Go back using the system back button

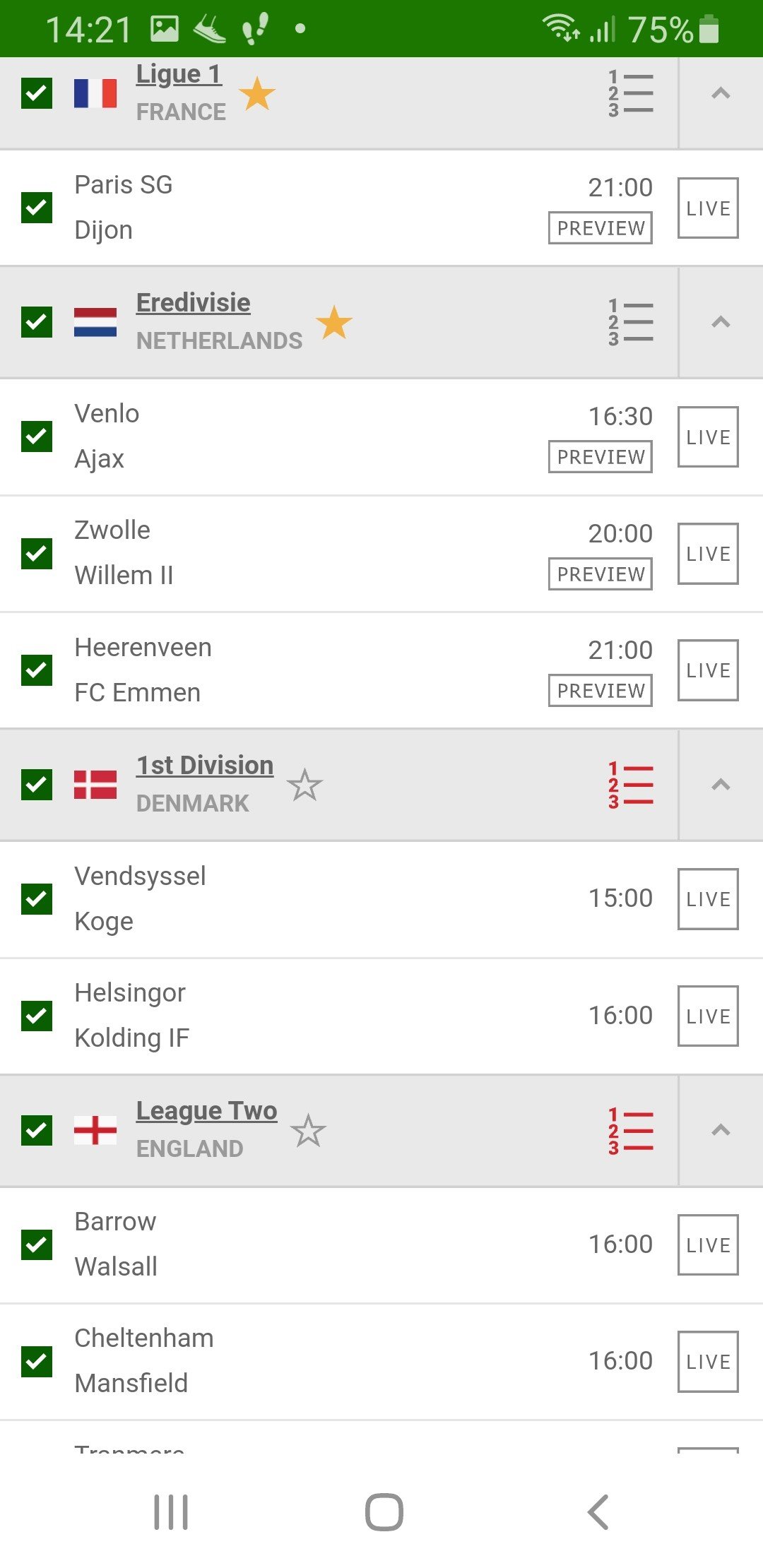coord(598,1512)
